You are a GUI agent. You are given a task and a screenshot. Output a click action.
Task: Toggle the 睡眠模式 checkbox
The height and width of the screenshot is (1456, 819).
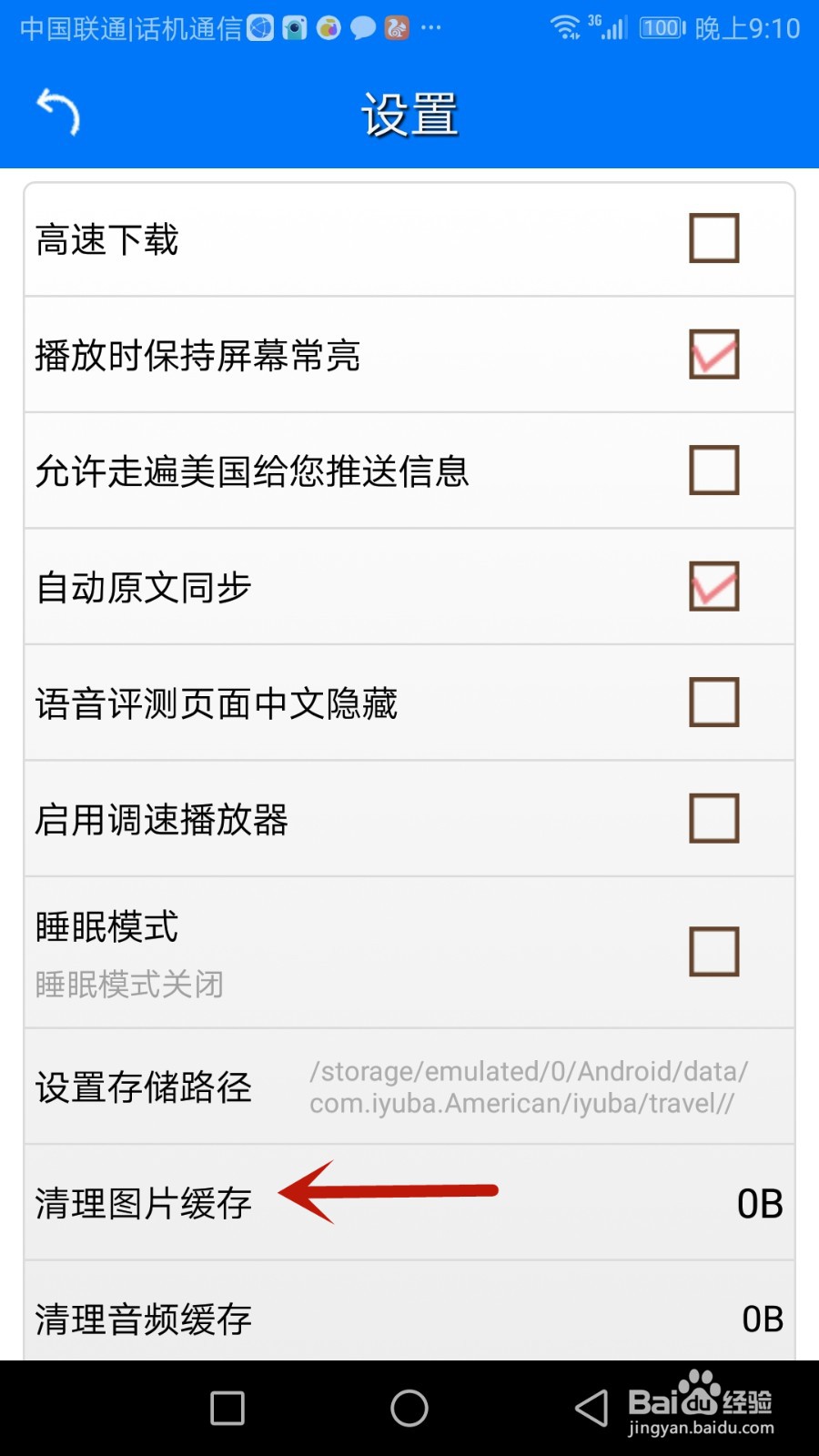point(713,951)
